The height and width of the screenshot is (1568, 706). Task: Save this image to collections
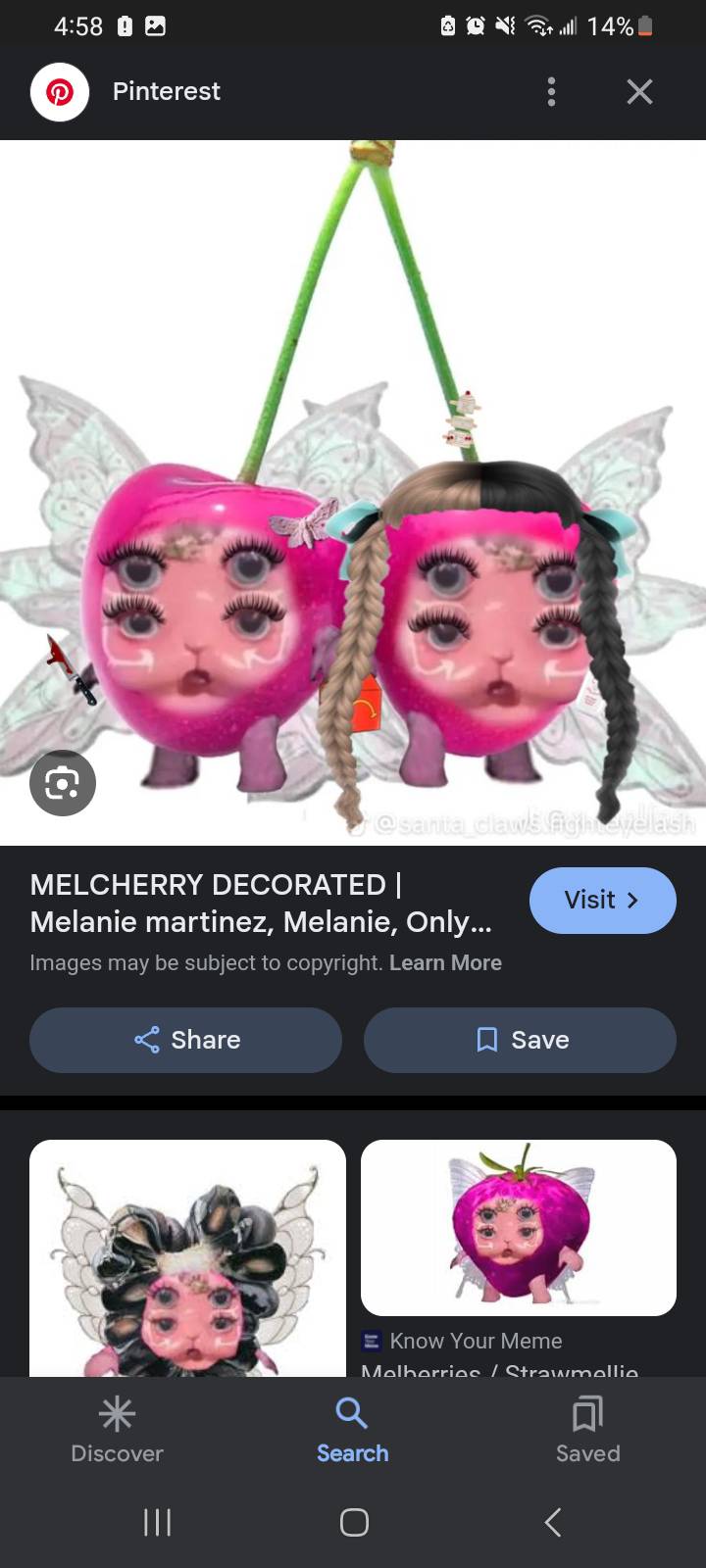pos(520,1040)
